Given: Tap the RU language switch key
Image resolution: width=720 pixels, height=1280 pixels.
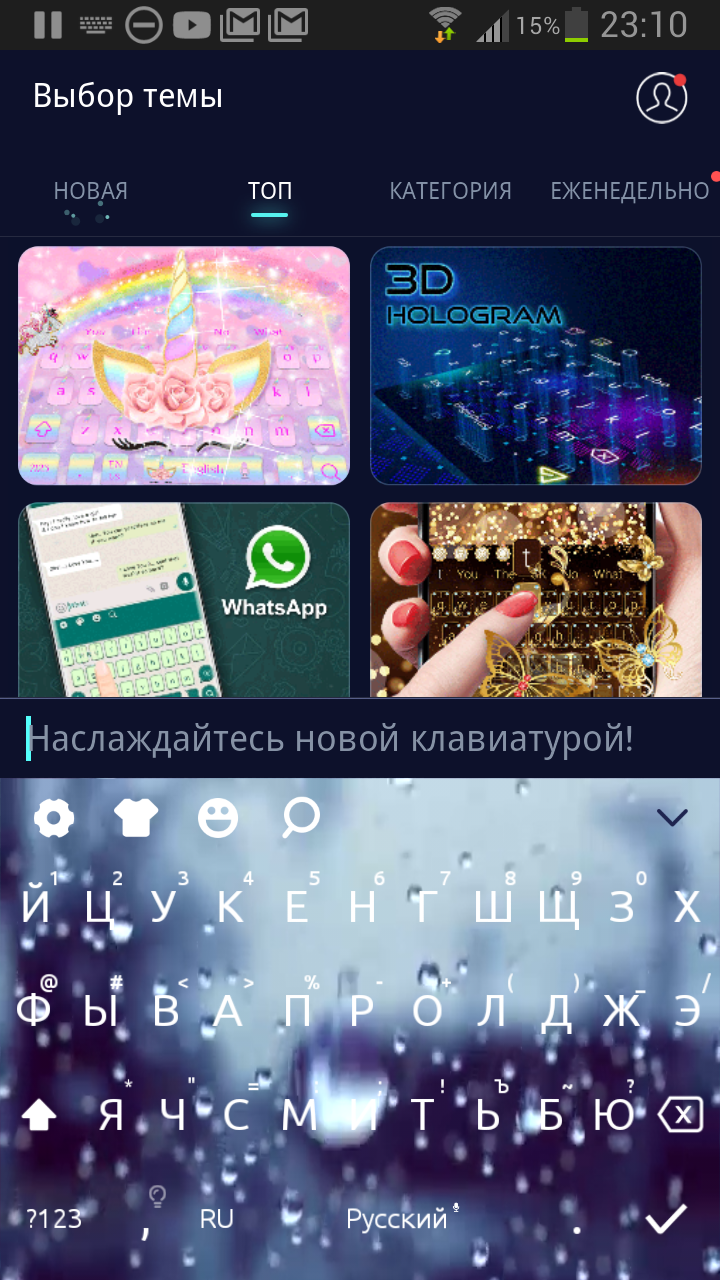Looking at the screenshot, I should tap(217, 1218).
